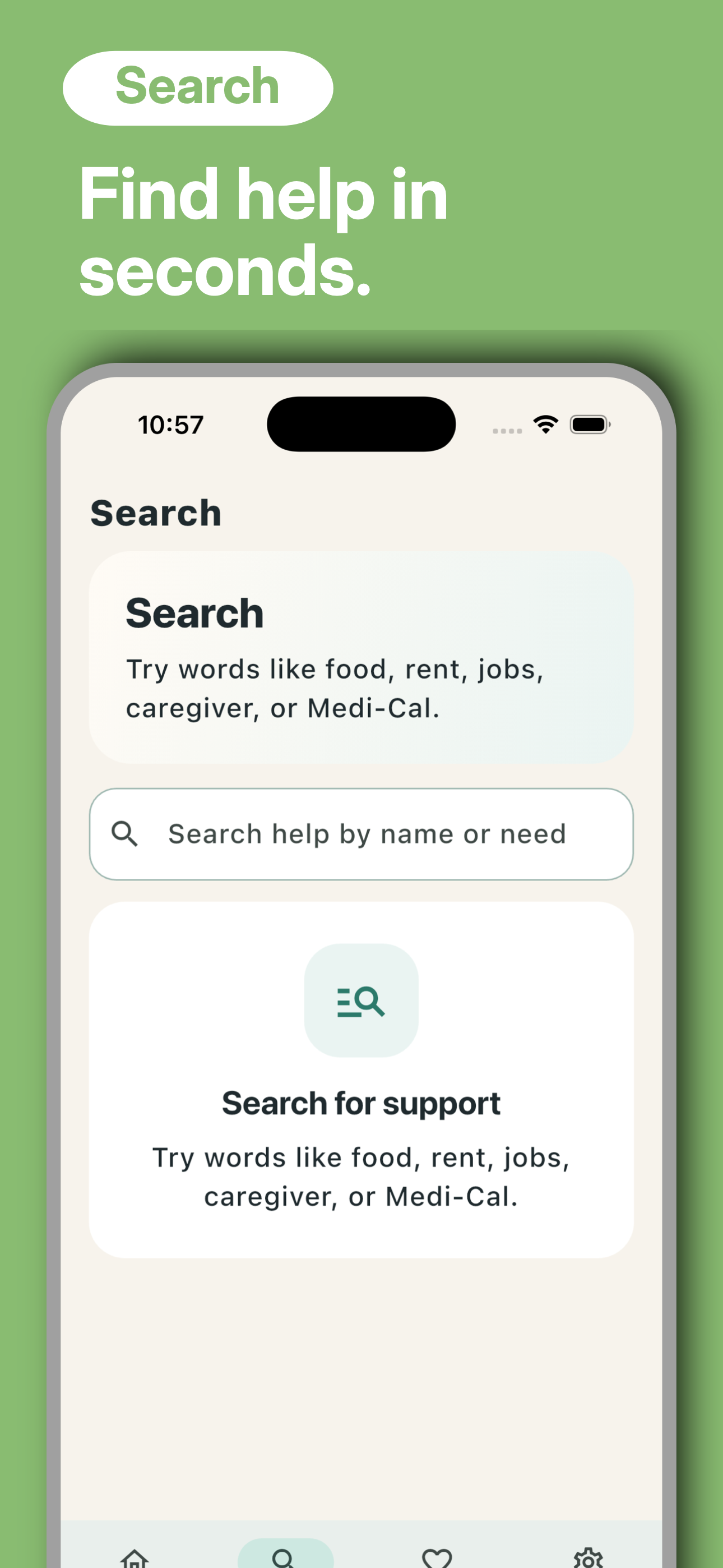Click the search field labeled Search help by name
Screen dimensions: 723x1568
pyautogui.click(x=361, y=833)
